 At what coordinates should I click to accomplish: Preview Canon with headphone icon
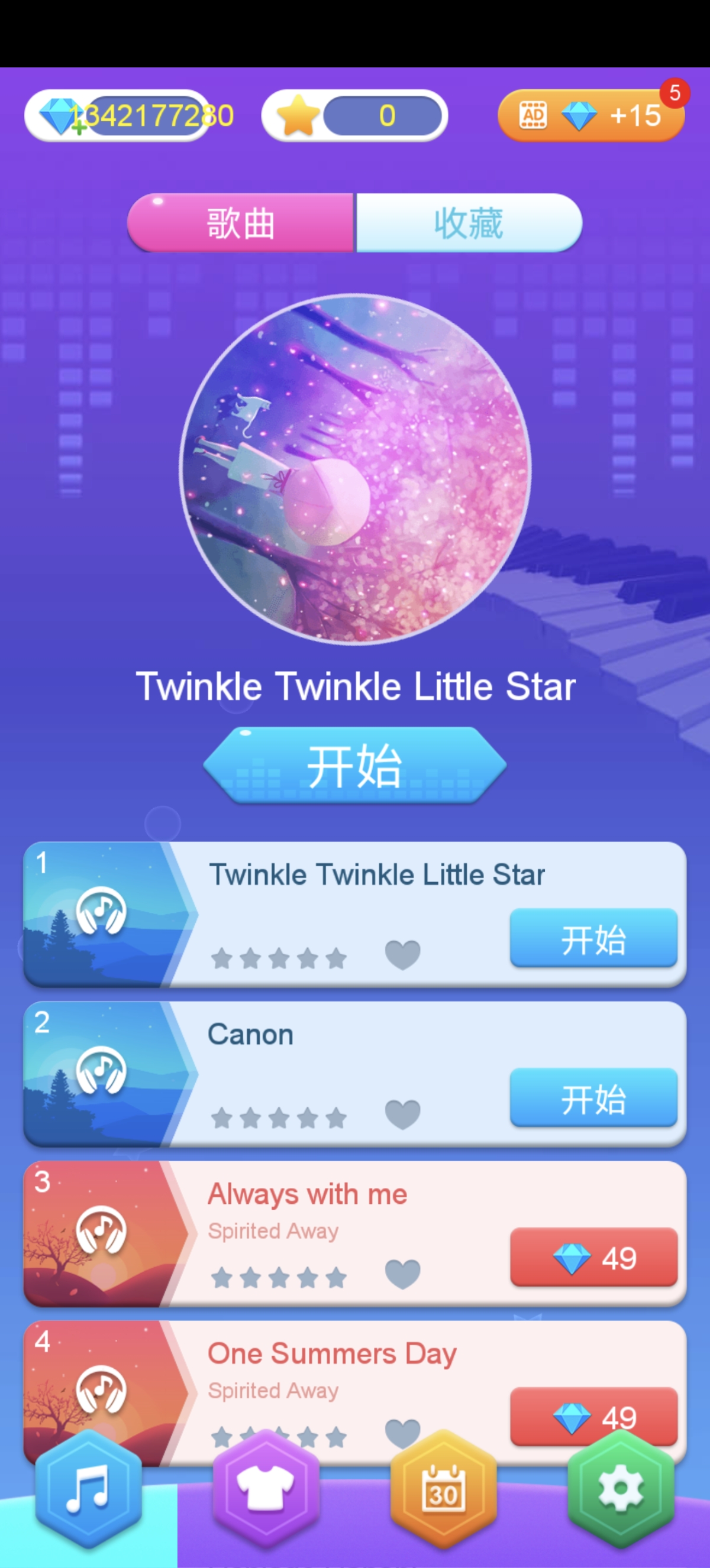point(101,1070)
